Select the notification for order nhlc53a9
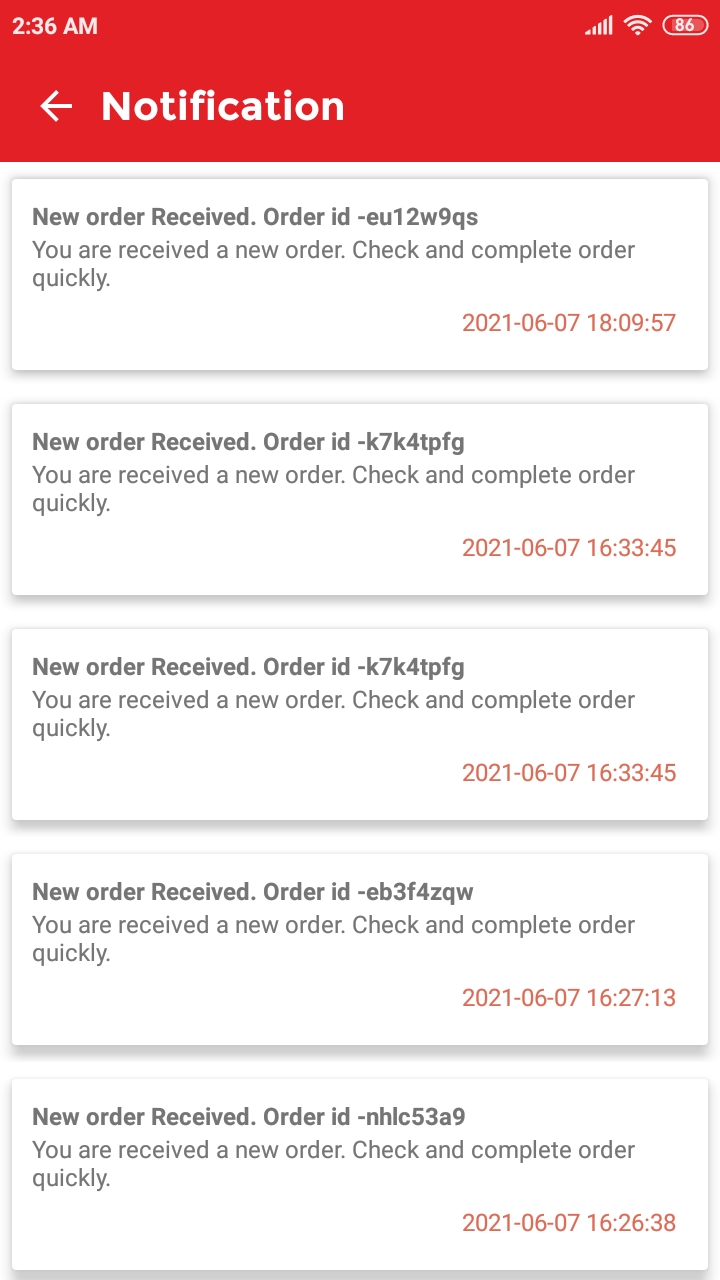The width and height of the screenshot is (720, 1280). click(360, 1174)
